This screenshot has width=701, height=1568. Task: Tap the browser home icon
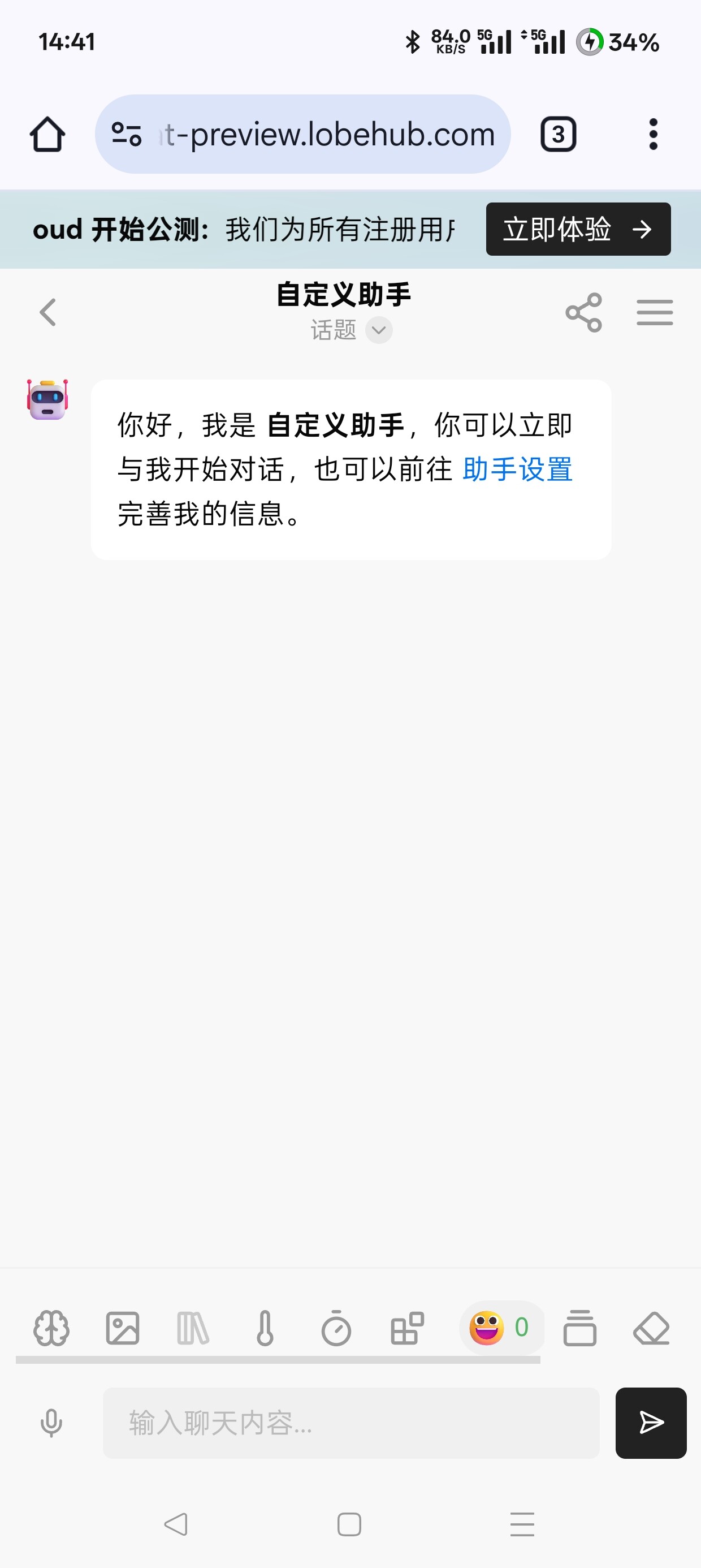tap(47, 134)
